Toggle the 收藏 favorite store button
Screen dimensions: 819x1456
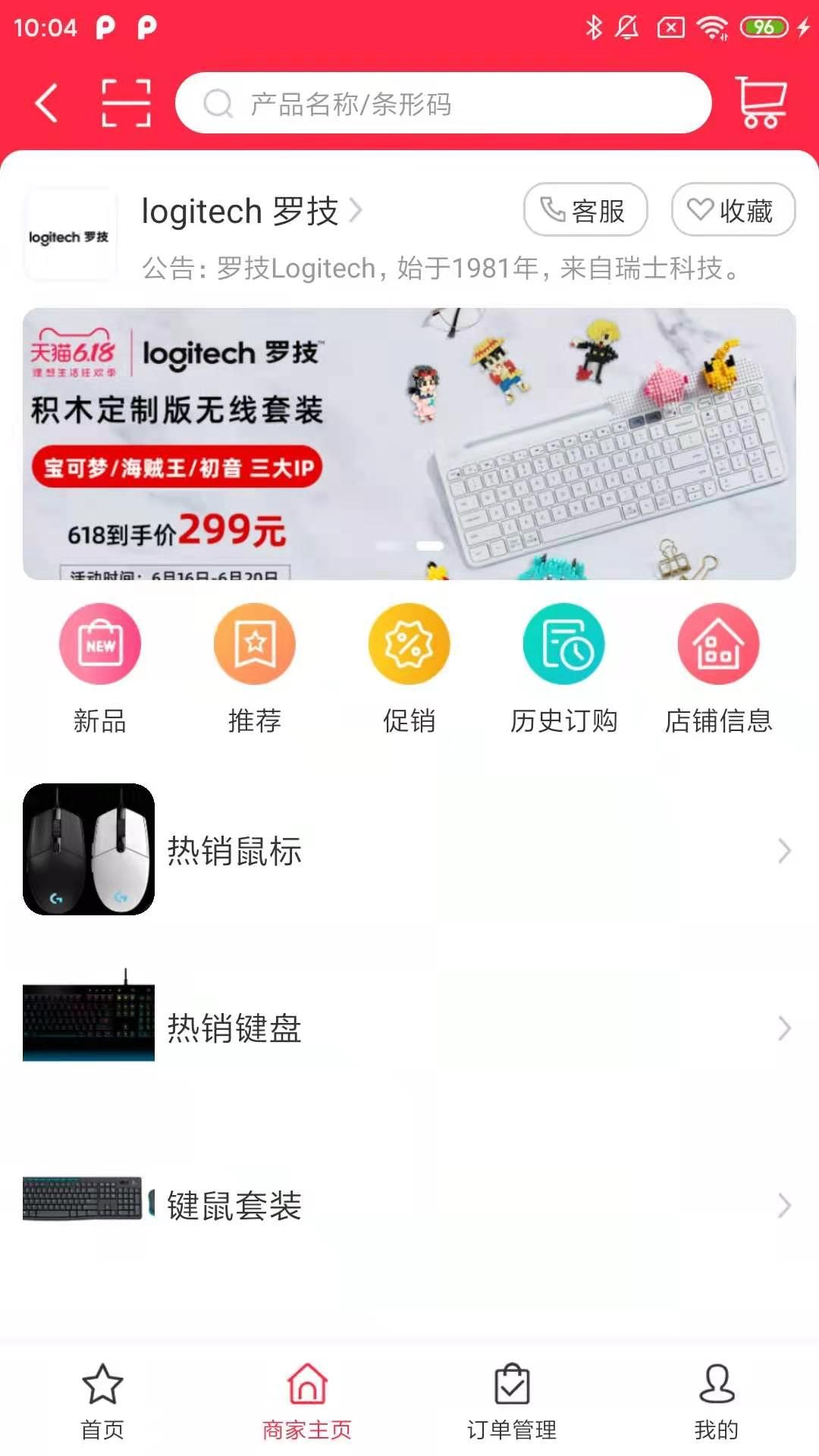click(x=733, y=210)
